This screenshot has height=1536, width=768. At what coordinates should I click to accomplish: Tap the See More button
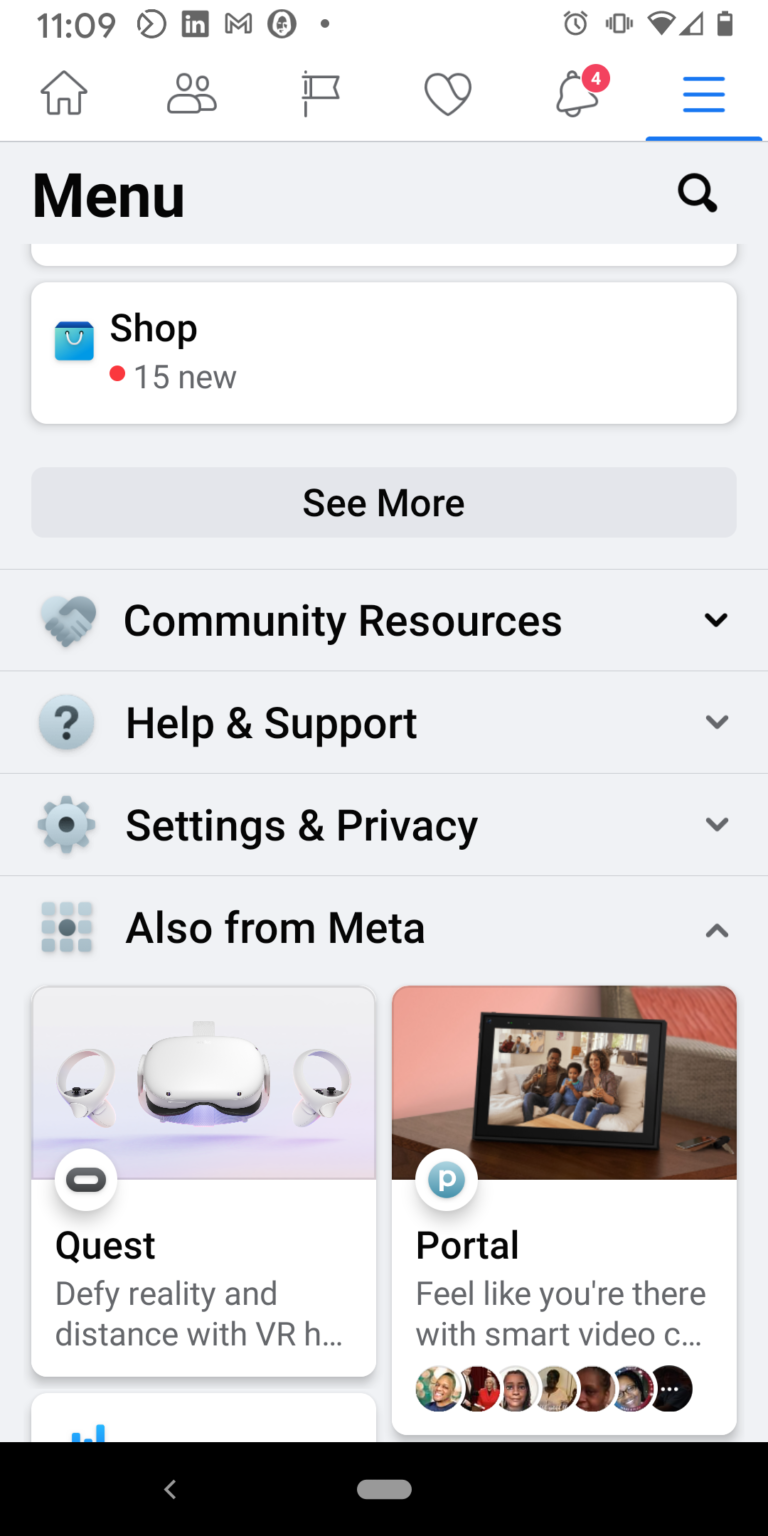coord(384,502)
